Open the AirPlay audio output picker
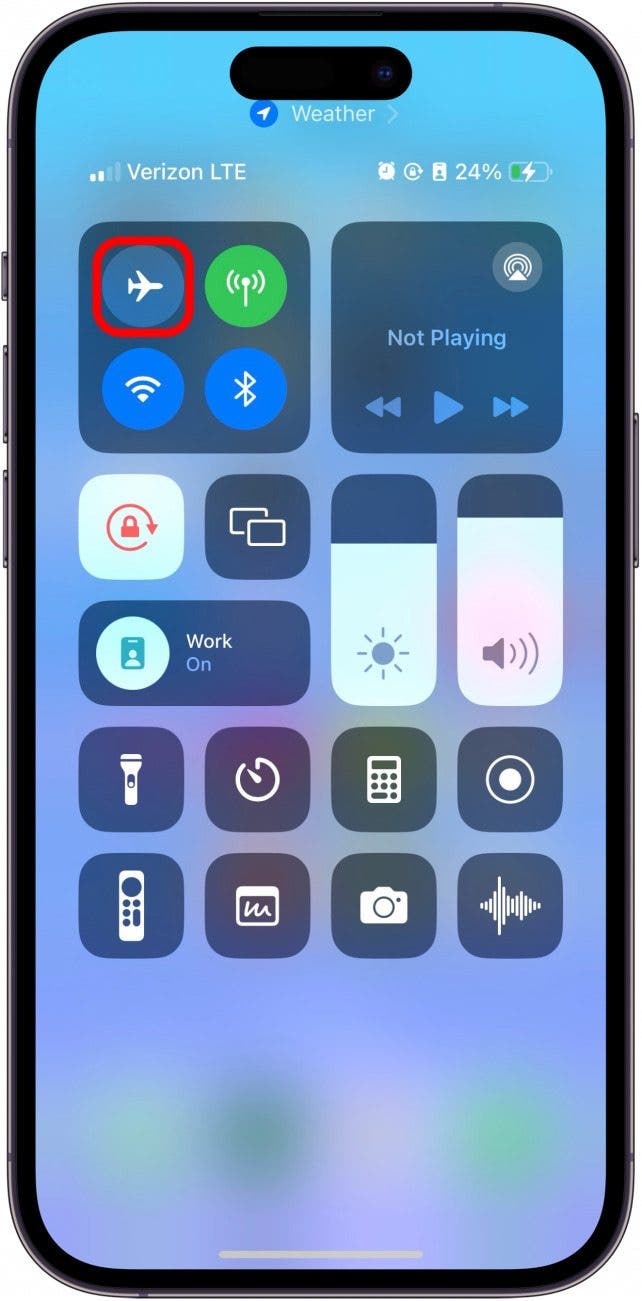Image resolution: width=642 pixels, height=1301 pixels. click(517, 266)
